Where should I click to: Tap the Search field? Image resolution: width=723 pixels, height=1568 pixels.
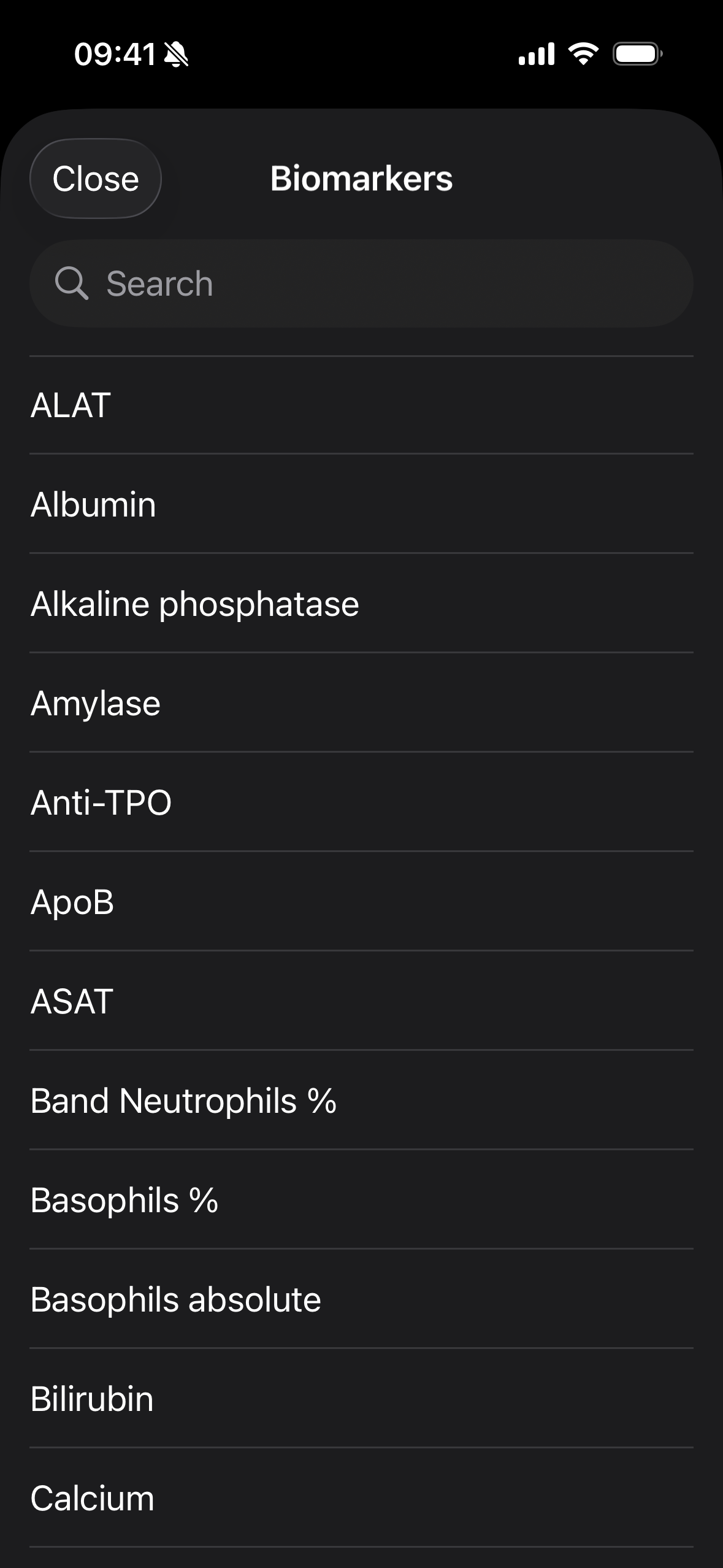(x=361, y=283)
